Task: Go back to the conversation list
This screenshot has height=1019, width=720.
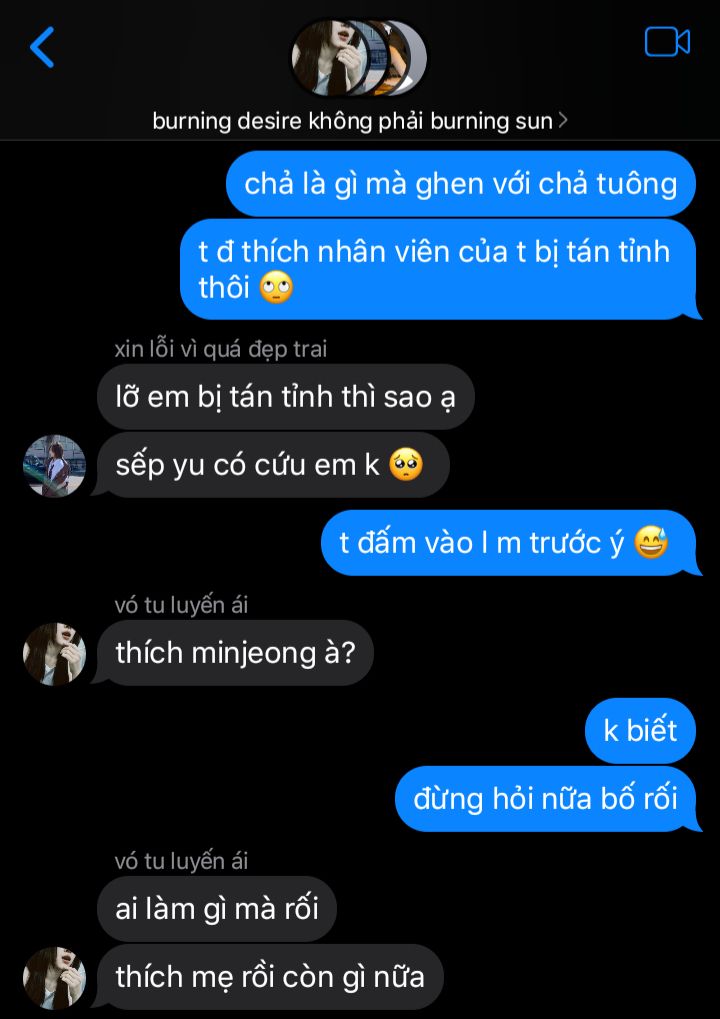Action: pyautogui.click(x=42, y=47)
